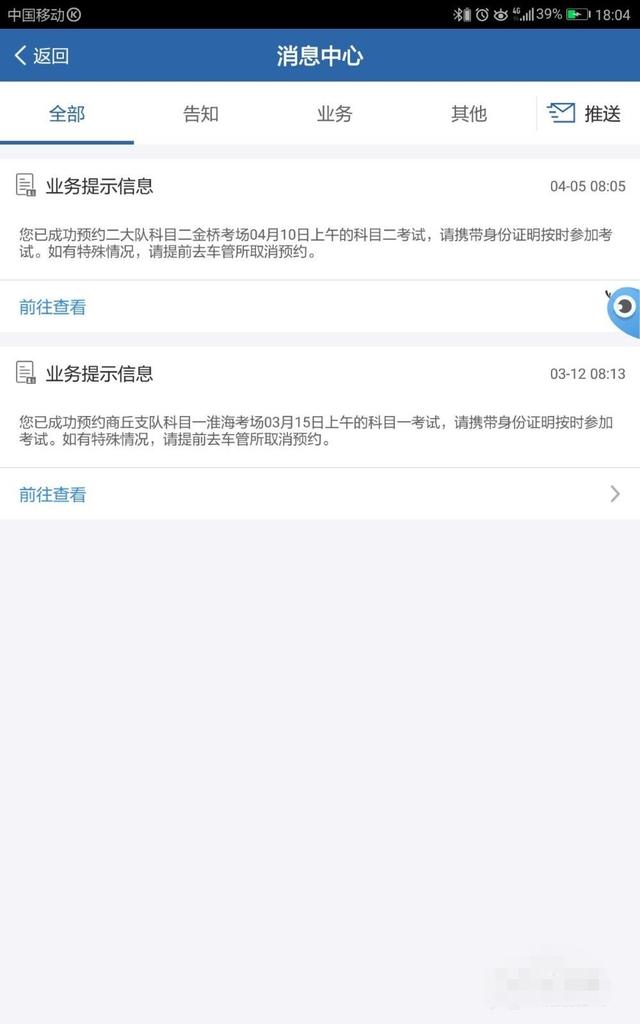Image resolution: width=640 pixels, height=1024 pixels.
Task: Switch to the 业务 tab
Action: click(x=334, y=114)
